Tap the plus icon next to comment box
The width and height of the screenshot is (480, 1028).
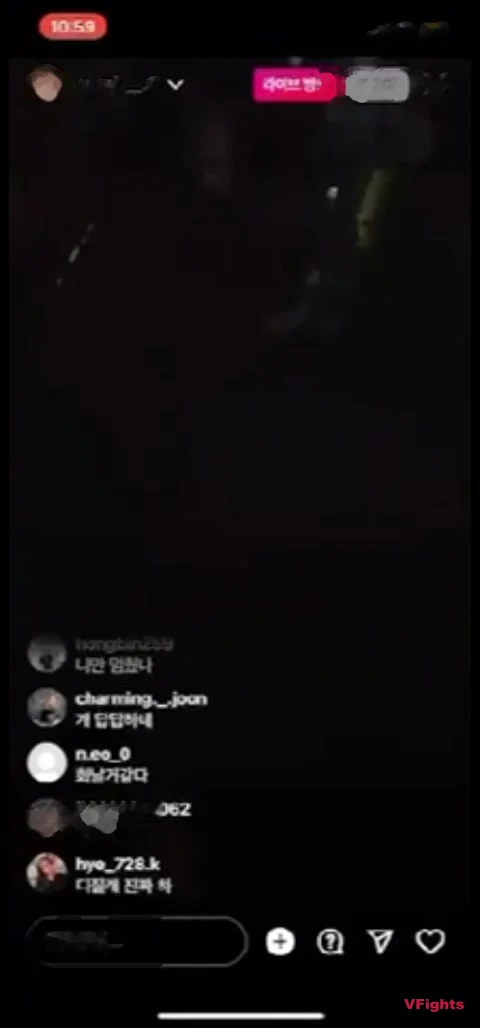(x=280, y=941)
